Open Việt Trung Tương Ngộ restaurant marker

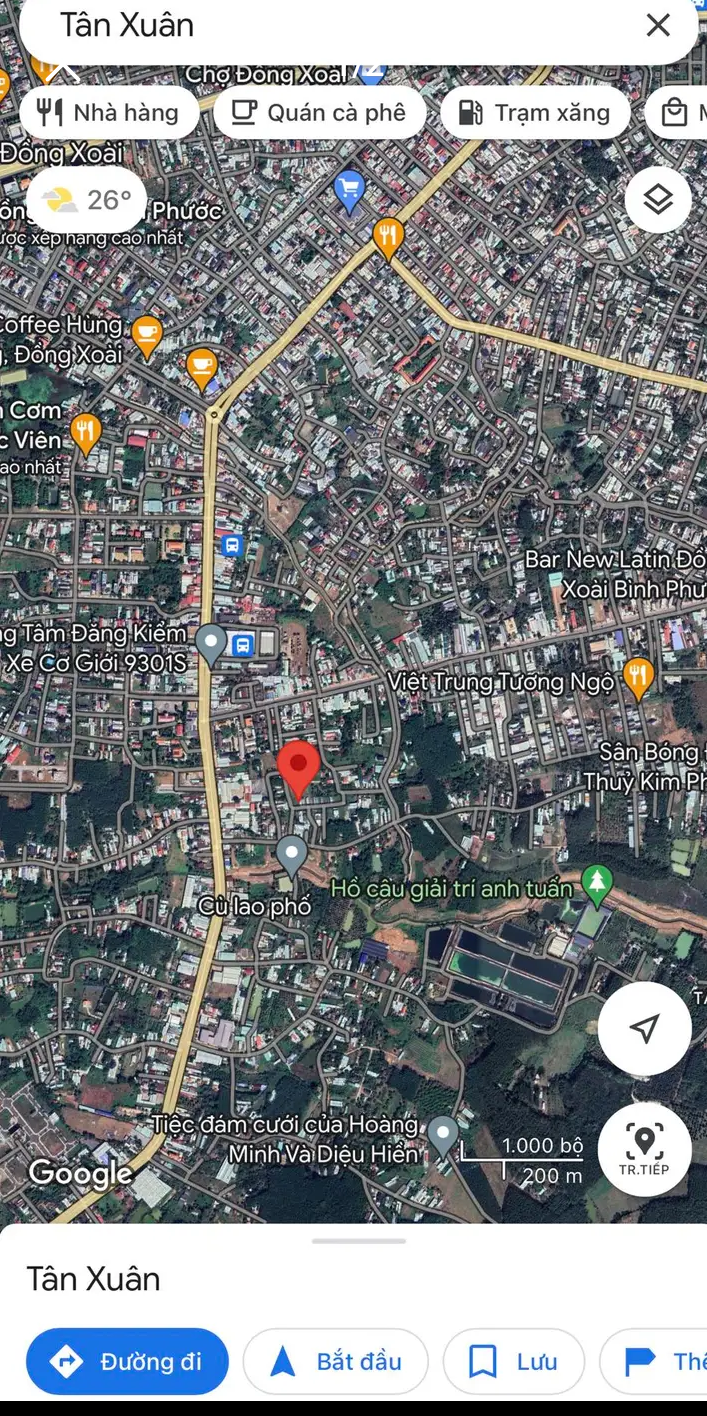click(x=638, y=676)
